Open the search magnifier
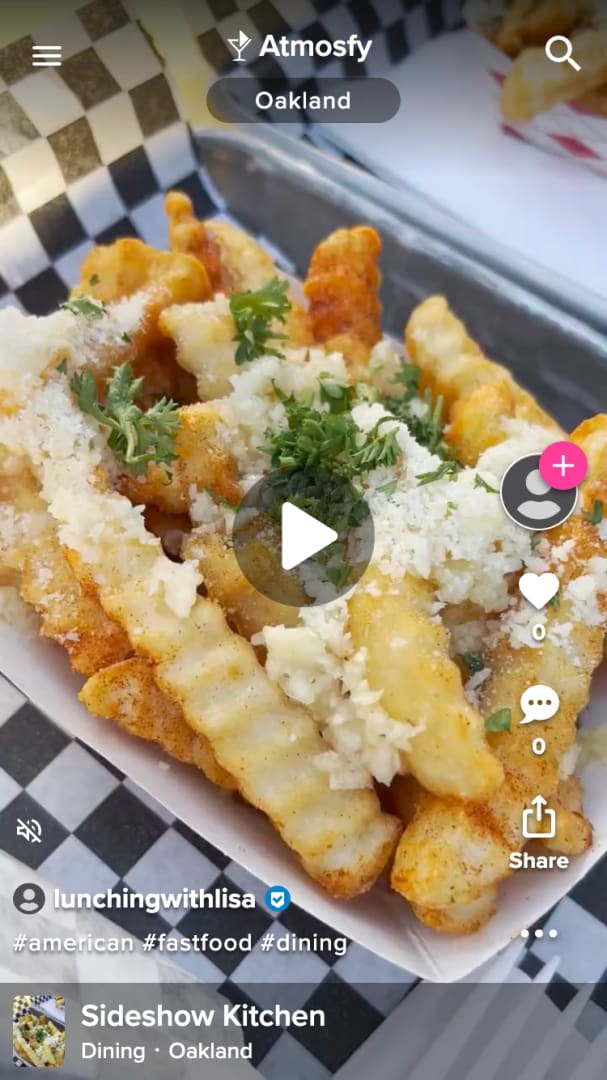The width and height of the screenshot is (607, 1080). (563, 53)
